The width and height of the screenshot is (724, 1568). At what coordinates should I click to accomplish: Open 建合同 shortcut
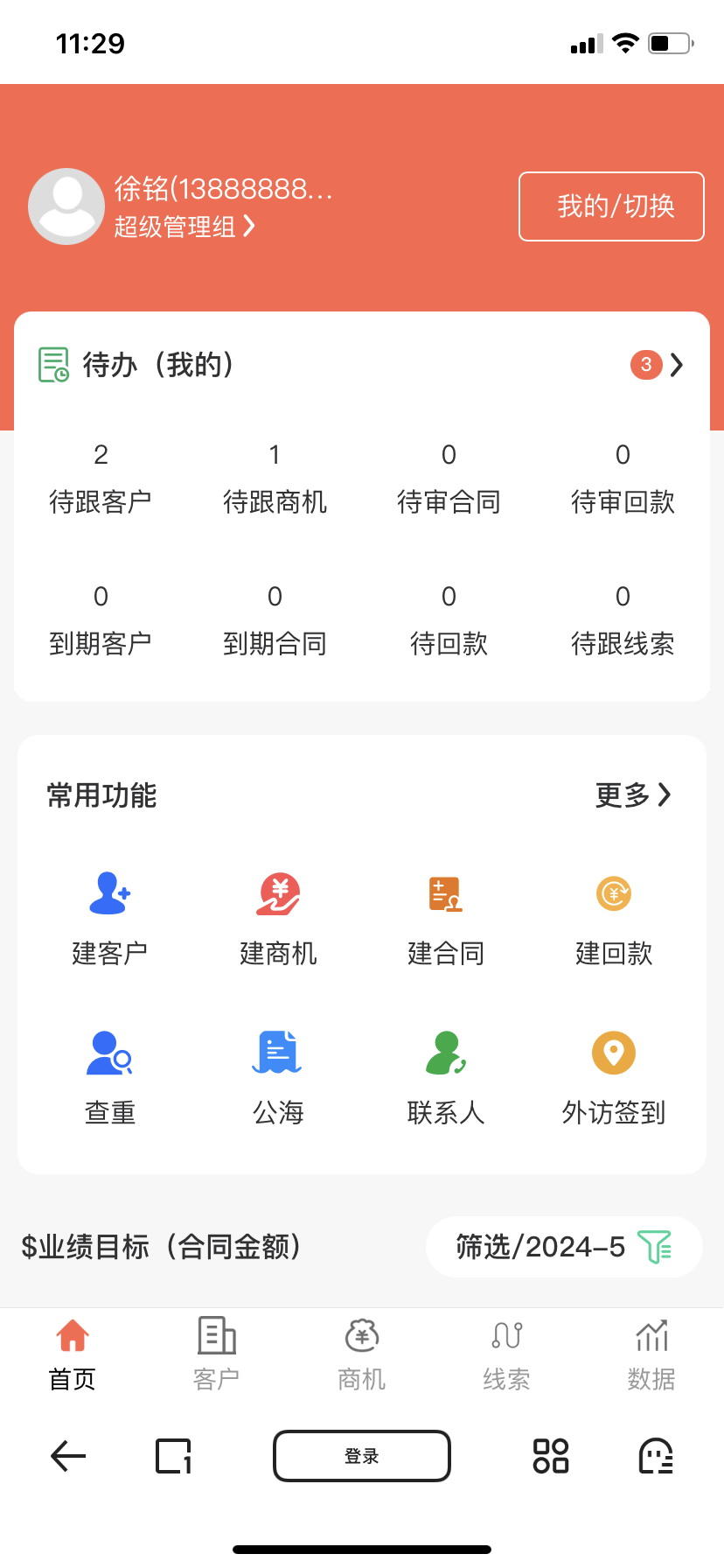click(x=446, y=919)
